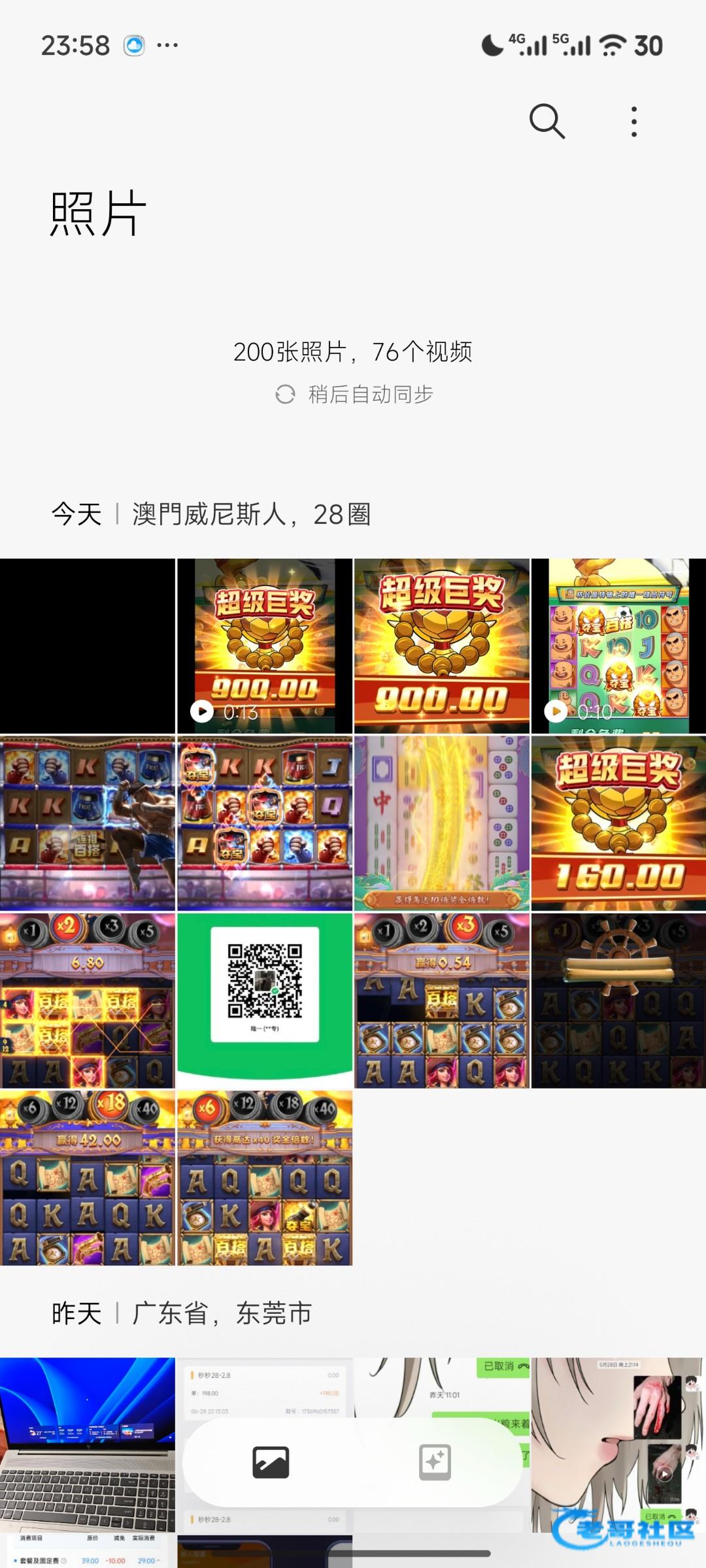Open the mahjong tiles photo

coord(442,823)
